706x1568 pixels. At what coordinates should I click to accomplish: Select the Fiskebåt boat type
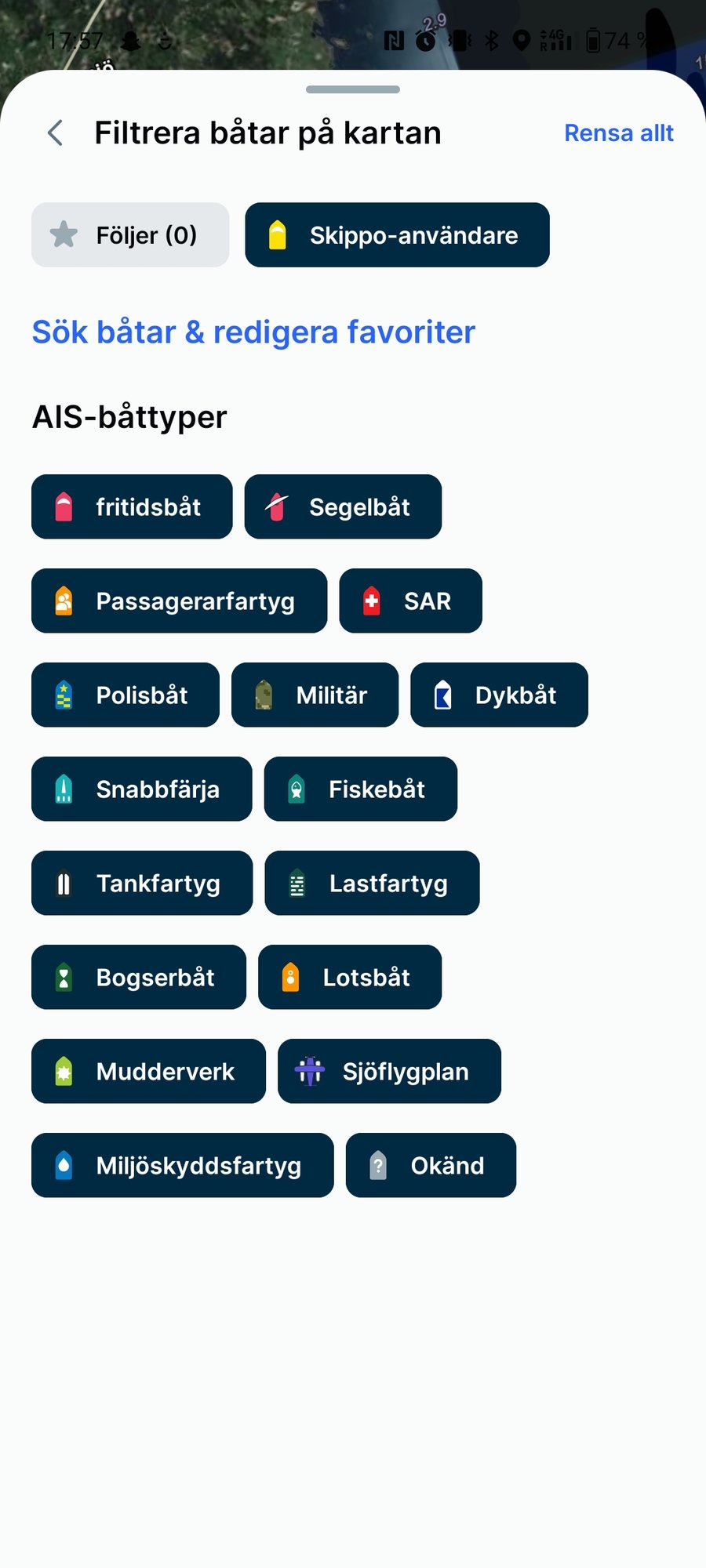pos(360,789)
